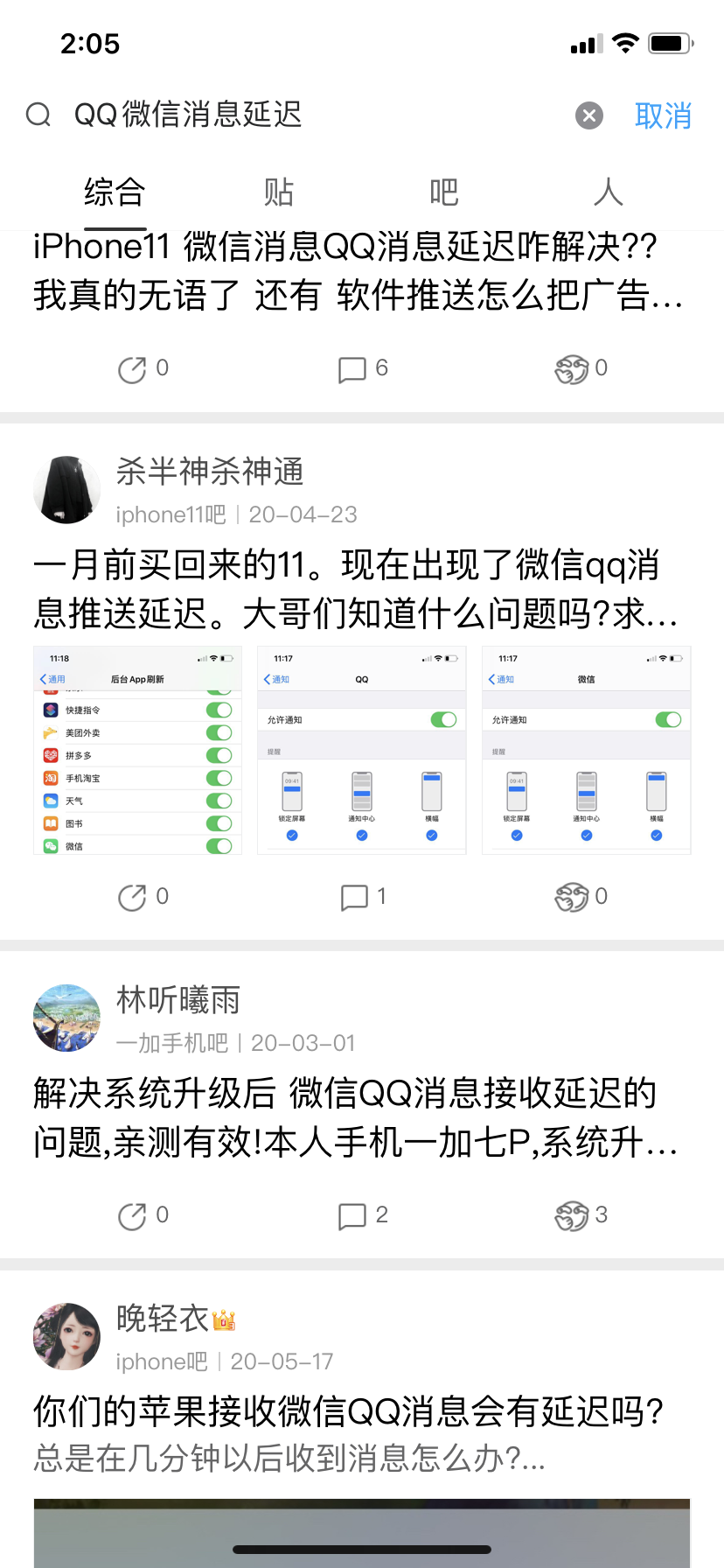Switch to the 吧 tab
Screen dimensions: 724x1568
click(x=443, y=192)
